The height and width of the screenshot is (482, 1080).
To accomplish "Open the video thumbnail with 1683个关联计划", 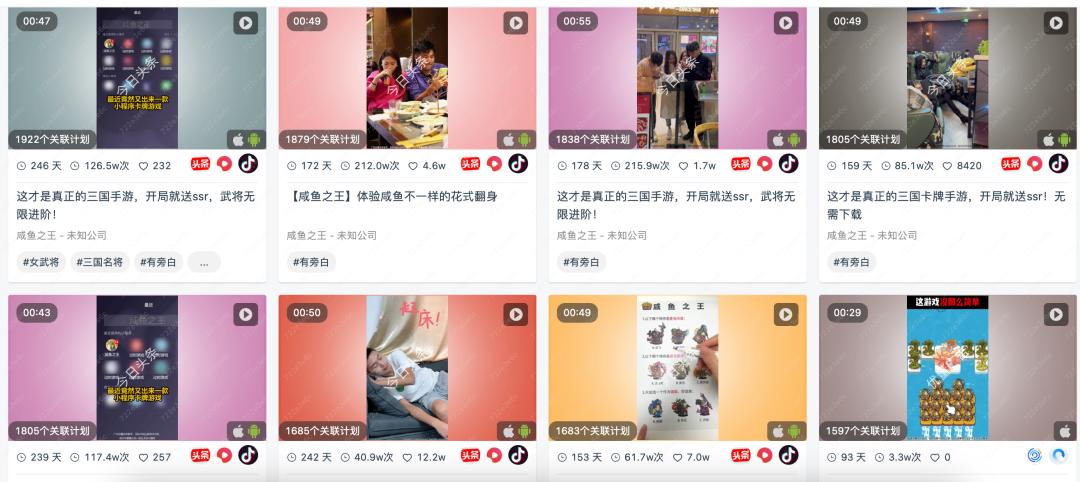I will tap(677, 367).
